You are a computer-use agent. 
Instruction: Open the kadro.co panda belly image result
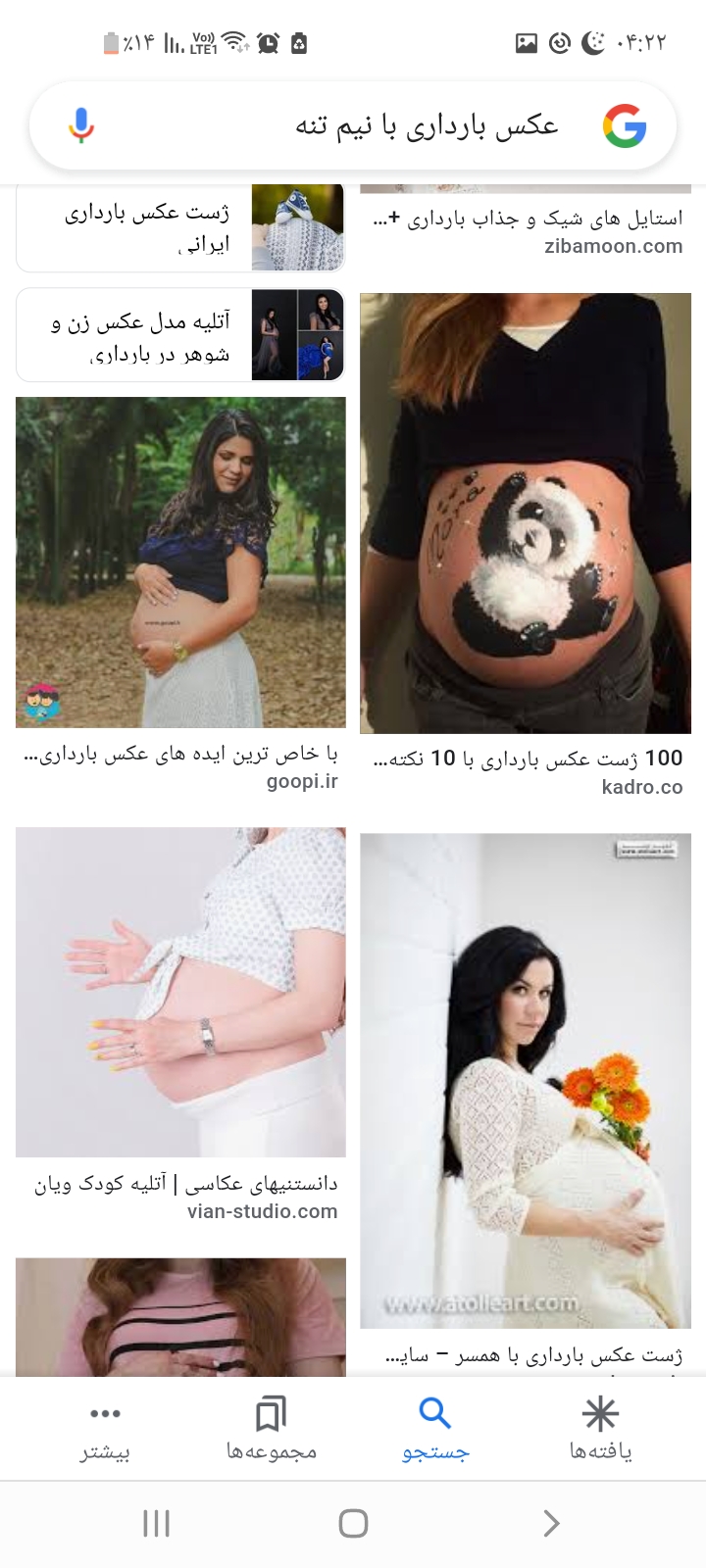tap(525, 513)
